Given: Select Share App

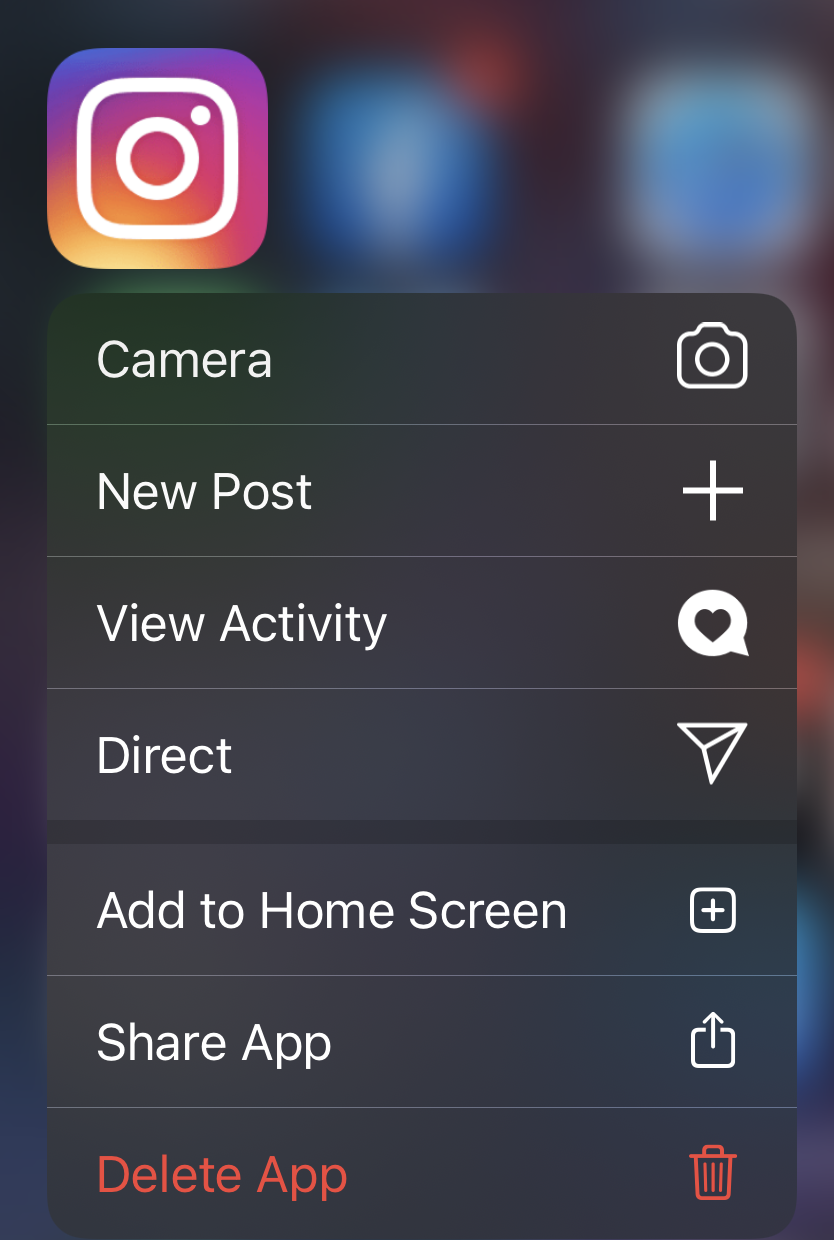Looking at the screenshot, I should [421, 1043].
